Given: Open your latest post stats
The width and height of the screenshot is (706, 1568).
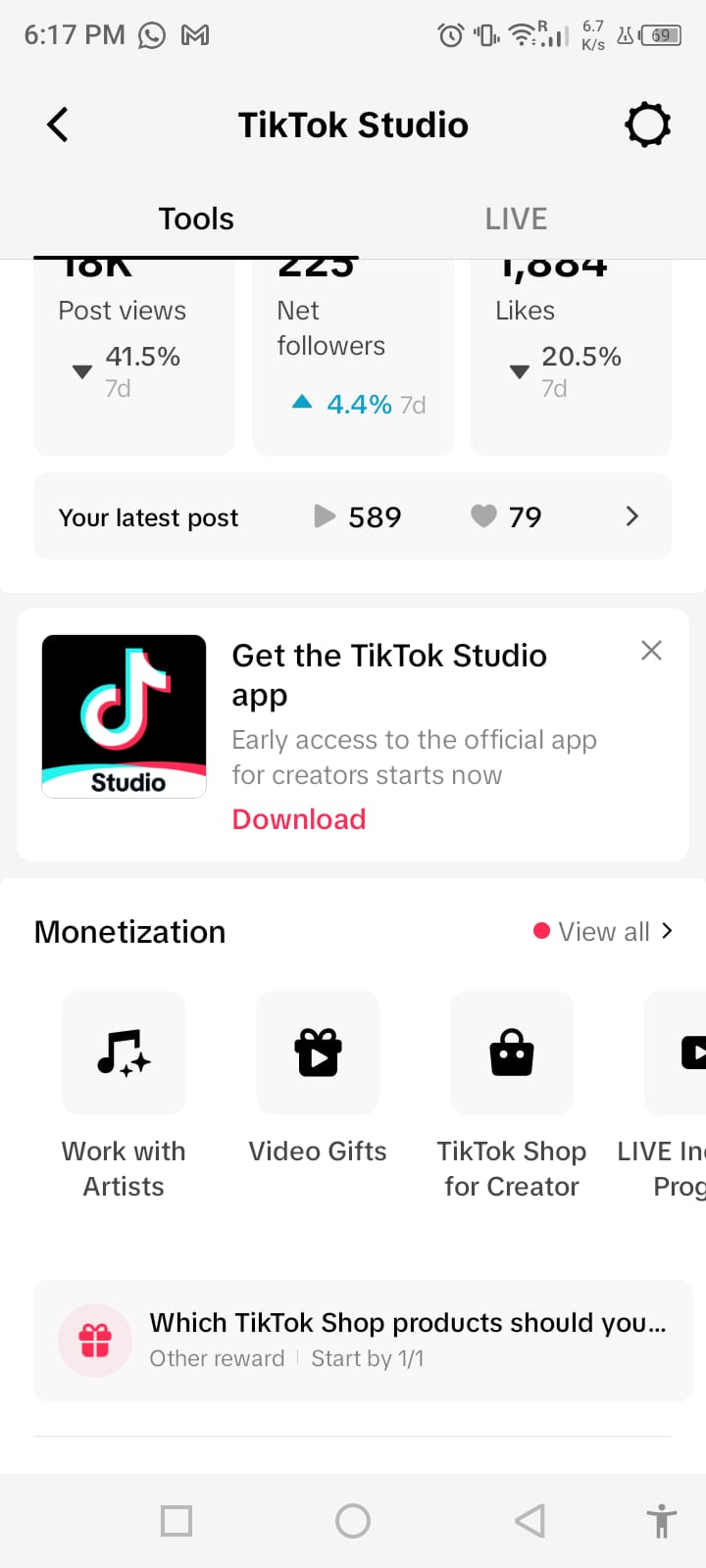Looking at the screenshot, I should 353,516.
